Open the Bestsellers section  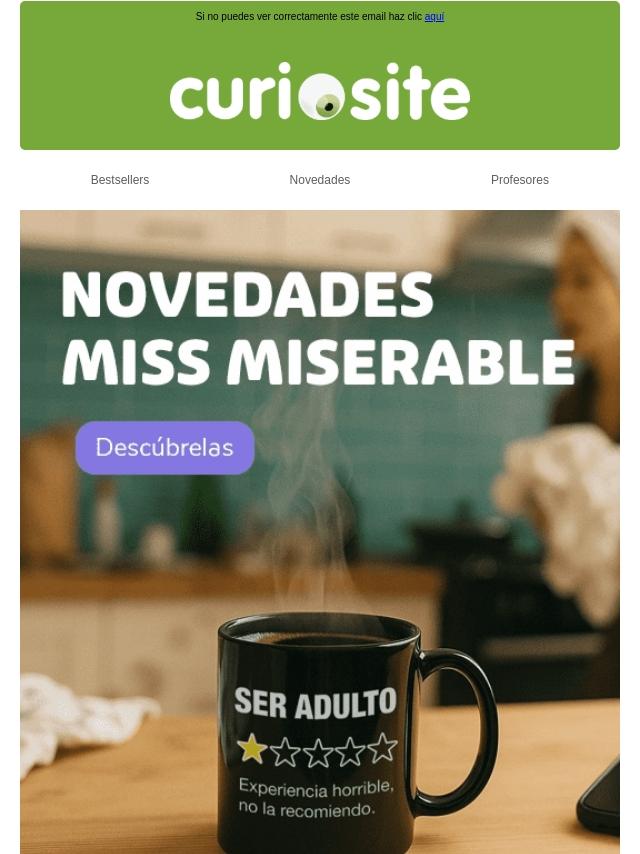point(120,180)
